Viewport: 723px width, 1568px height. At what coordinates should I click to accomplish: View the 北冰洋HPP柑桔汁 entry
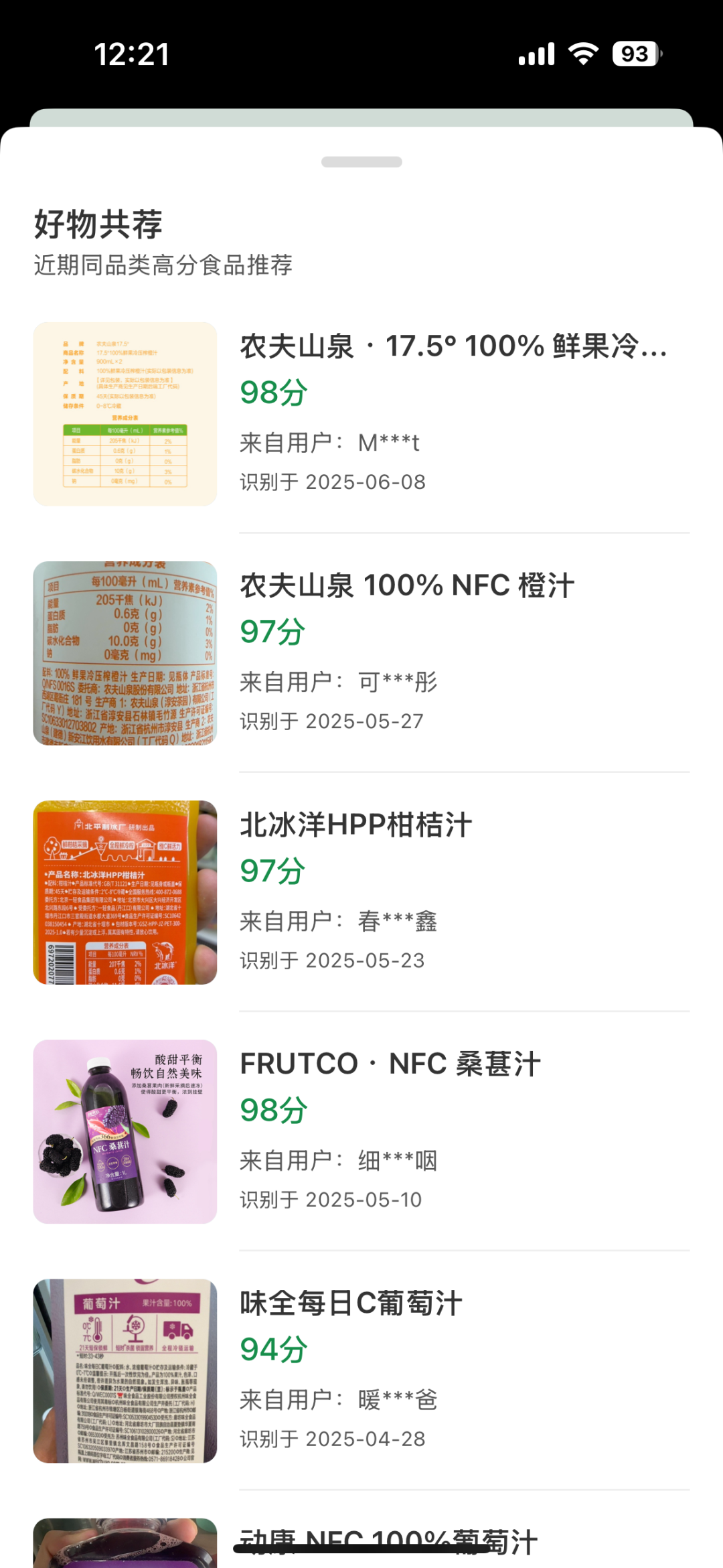tap(361, 892)
